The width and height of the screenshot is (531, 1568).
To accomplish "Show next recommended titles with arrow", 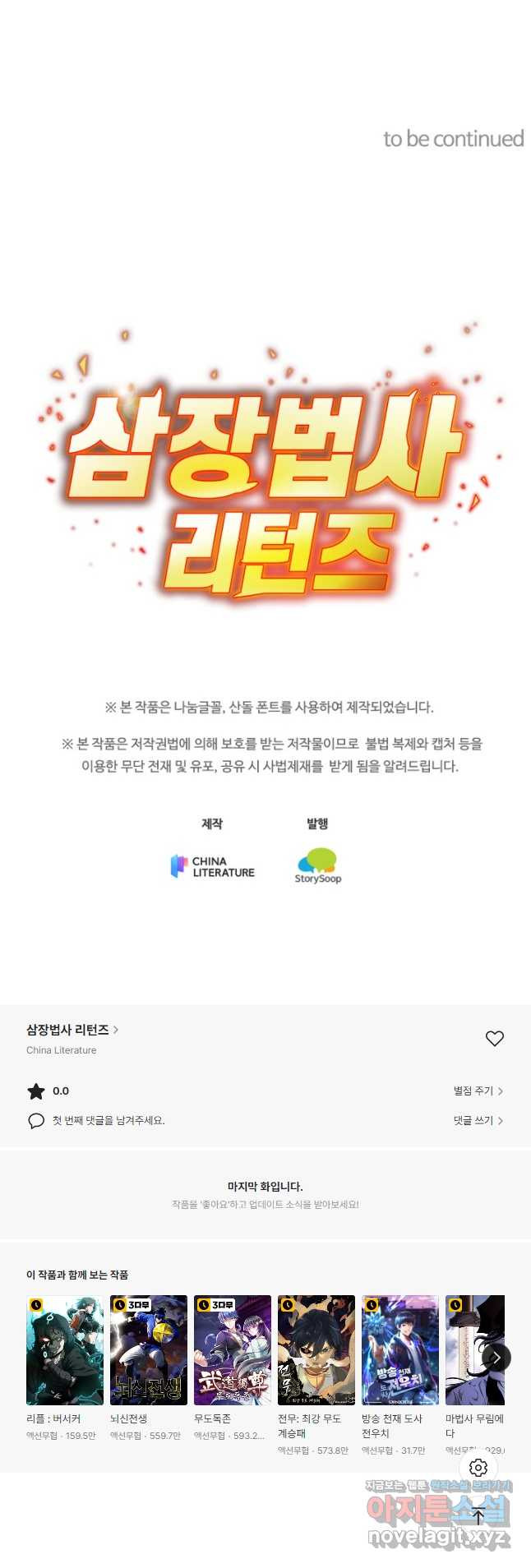I will tap(496, 1358).
